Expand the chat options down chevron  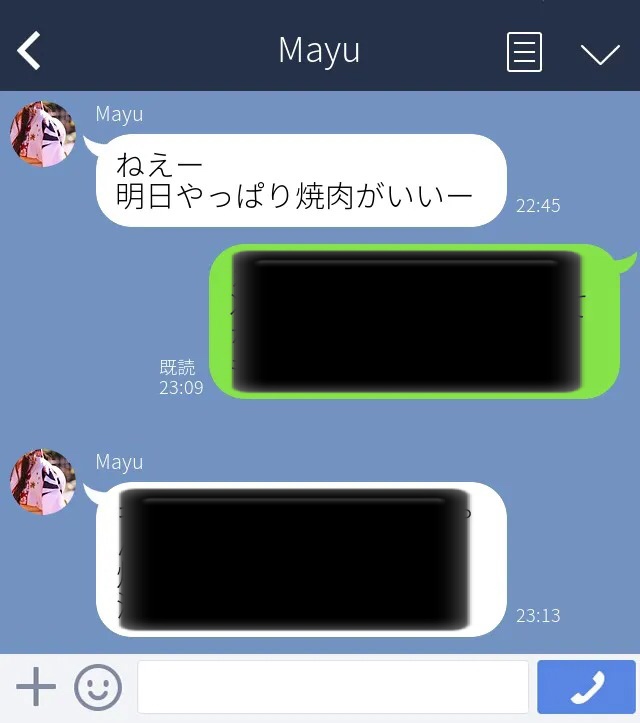600,53
